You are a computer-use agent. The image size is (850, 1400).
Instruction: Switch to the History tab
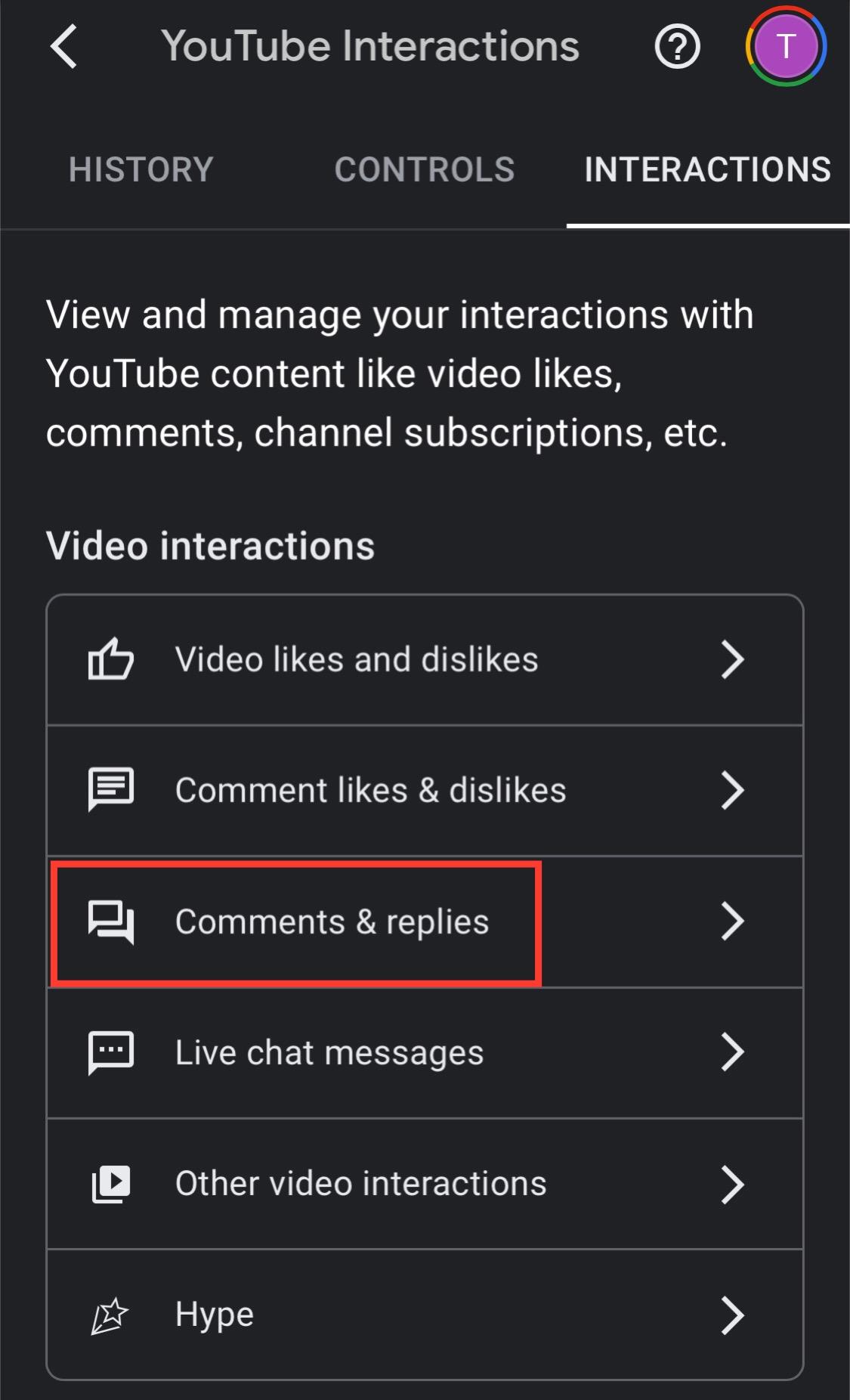tap(141, 169)
